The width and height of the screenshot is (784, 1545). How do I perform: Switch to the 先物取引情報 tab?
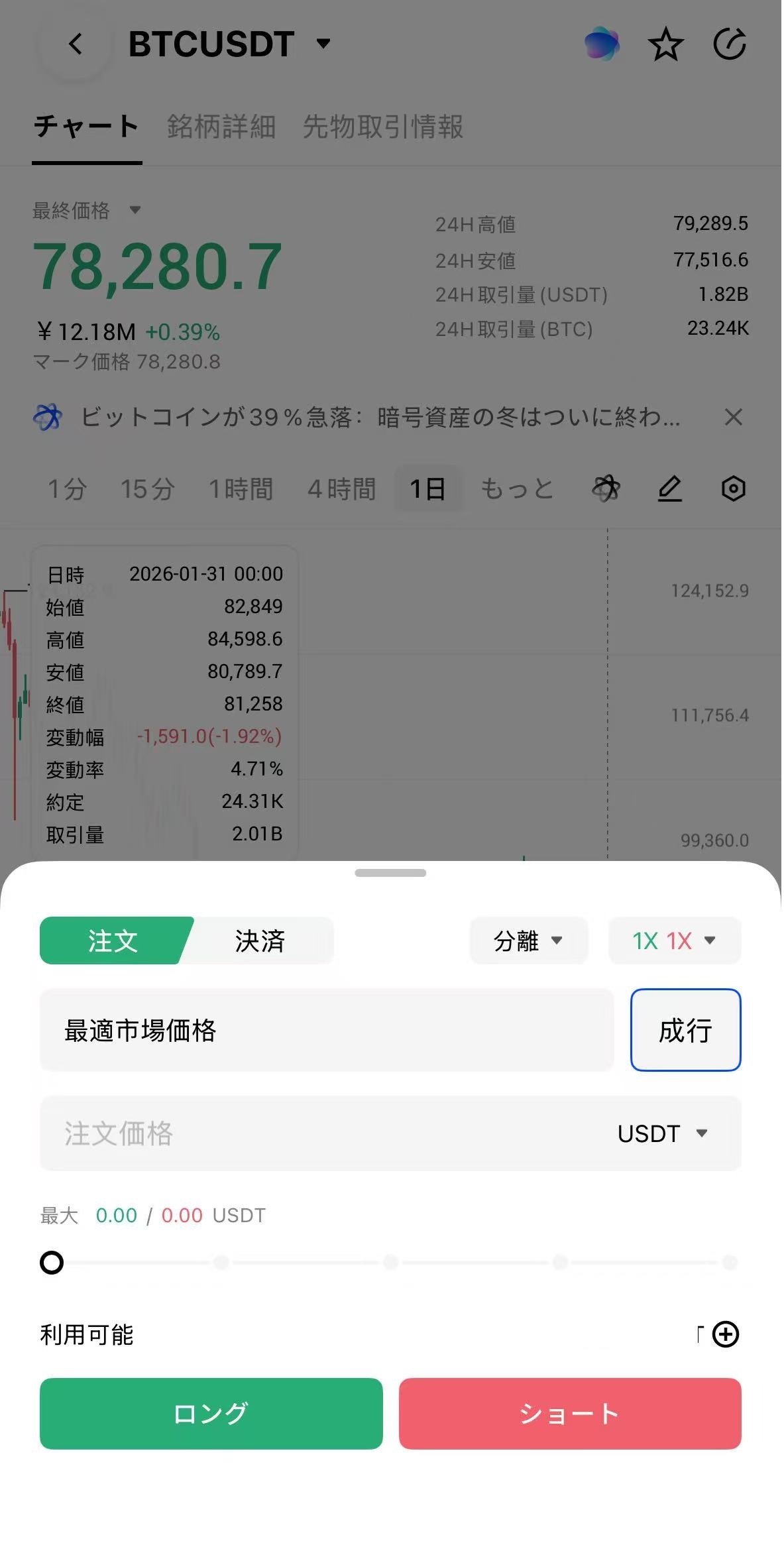382,126
